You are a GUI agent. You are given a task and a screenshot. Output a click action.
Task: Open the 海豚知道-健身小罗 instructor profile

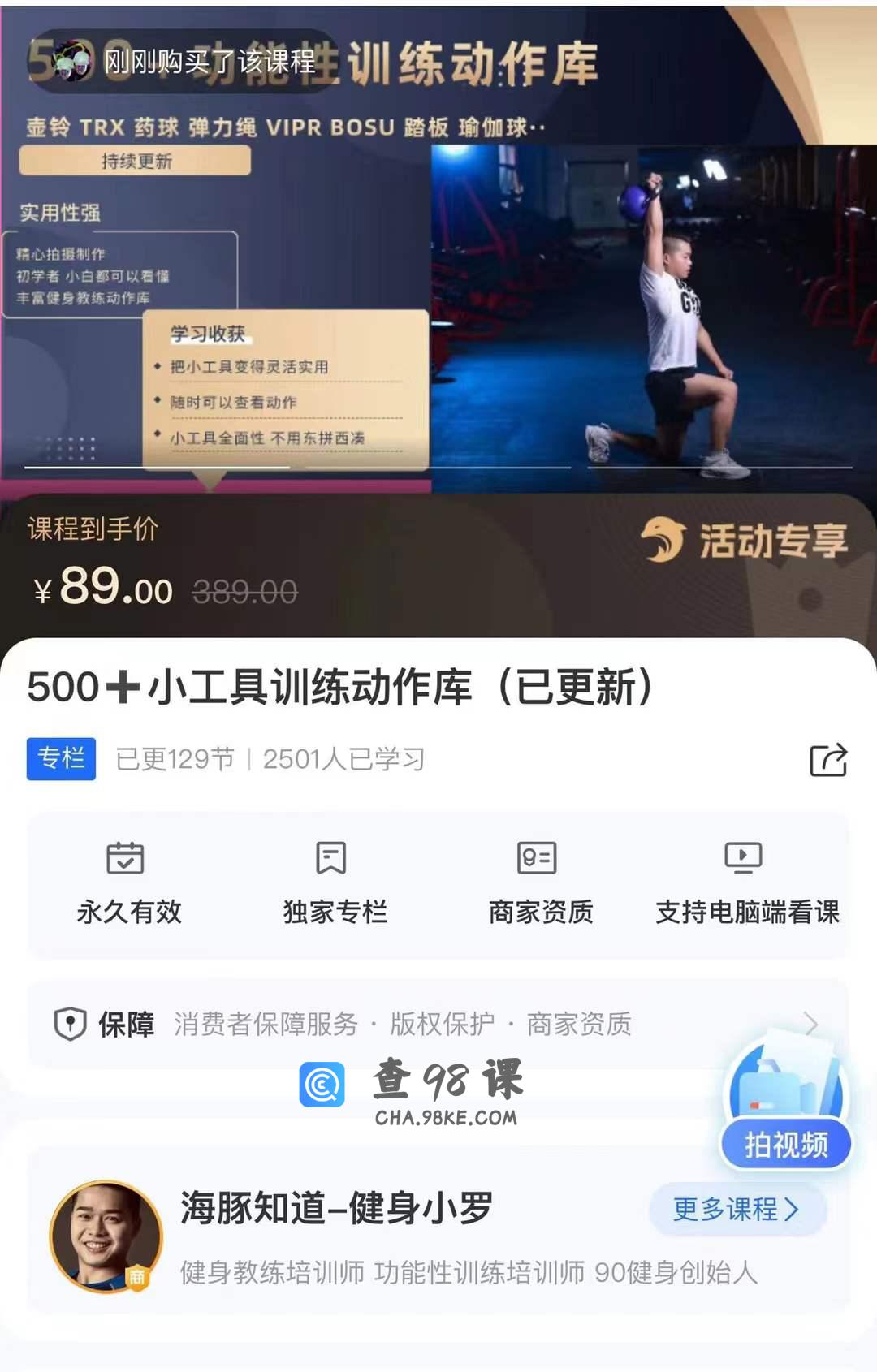coord(336,1207)
